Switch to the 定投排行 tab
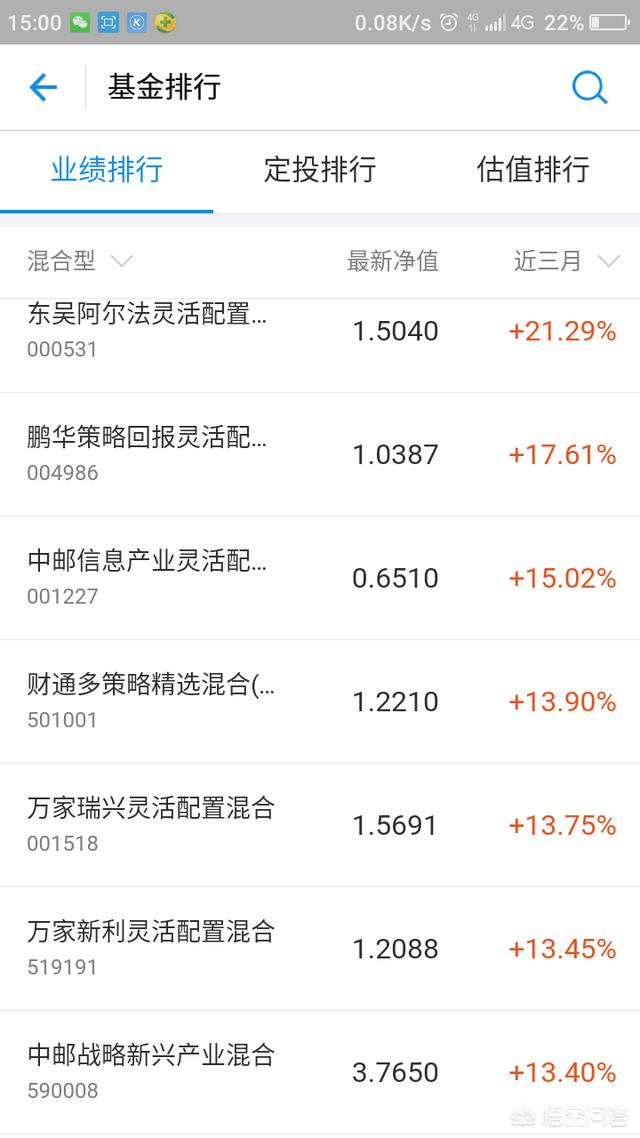This screenshot has height=1138, width=640. (319, 170)
